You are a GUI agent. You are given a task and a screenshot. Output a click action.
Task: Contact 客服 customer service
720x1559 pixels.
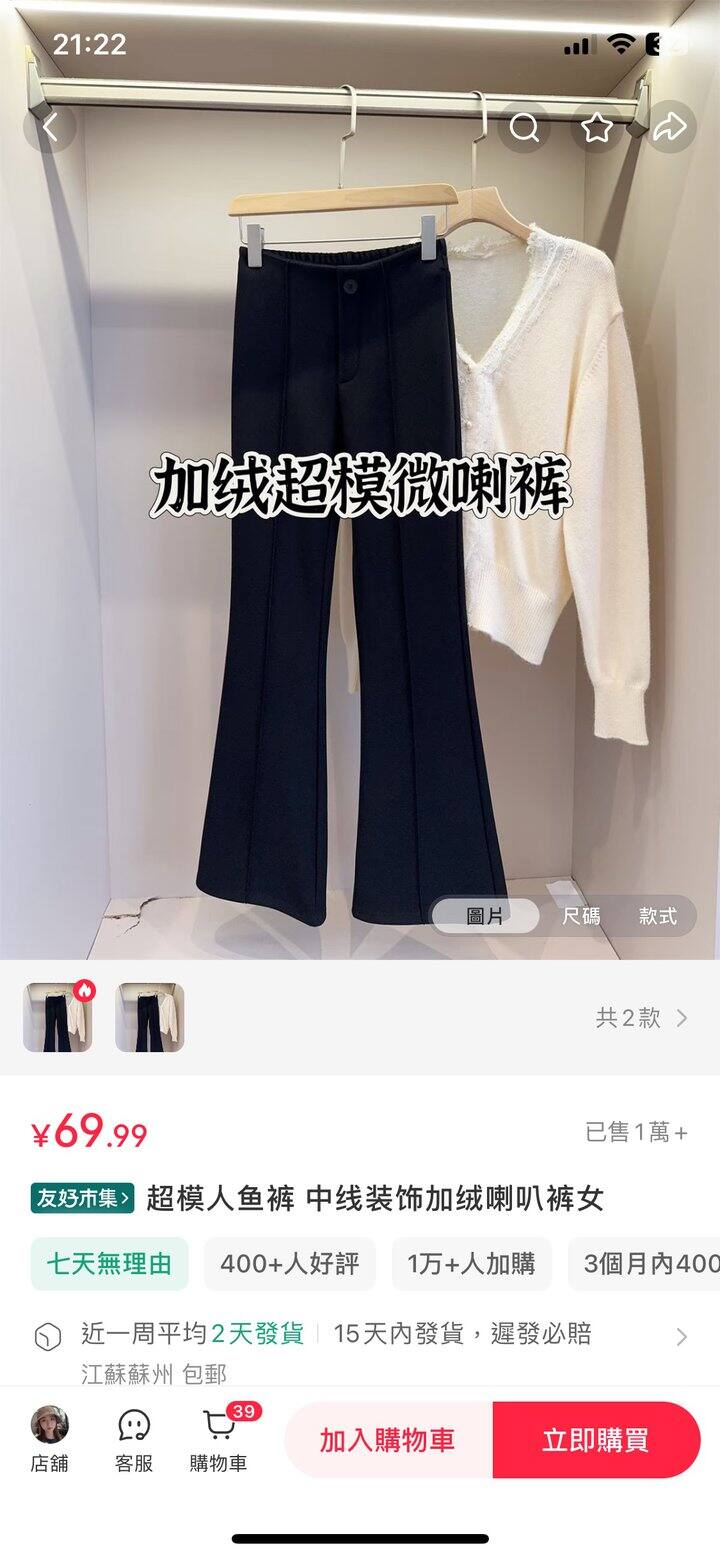(x=134, y=1440)
